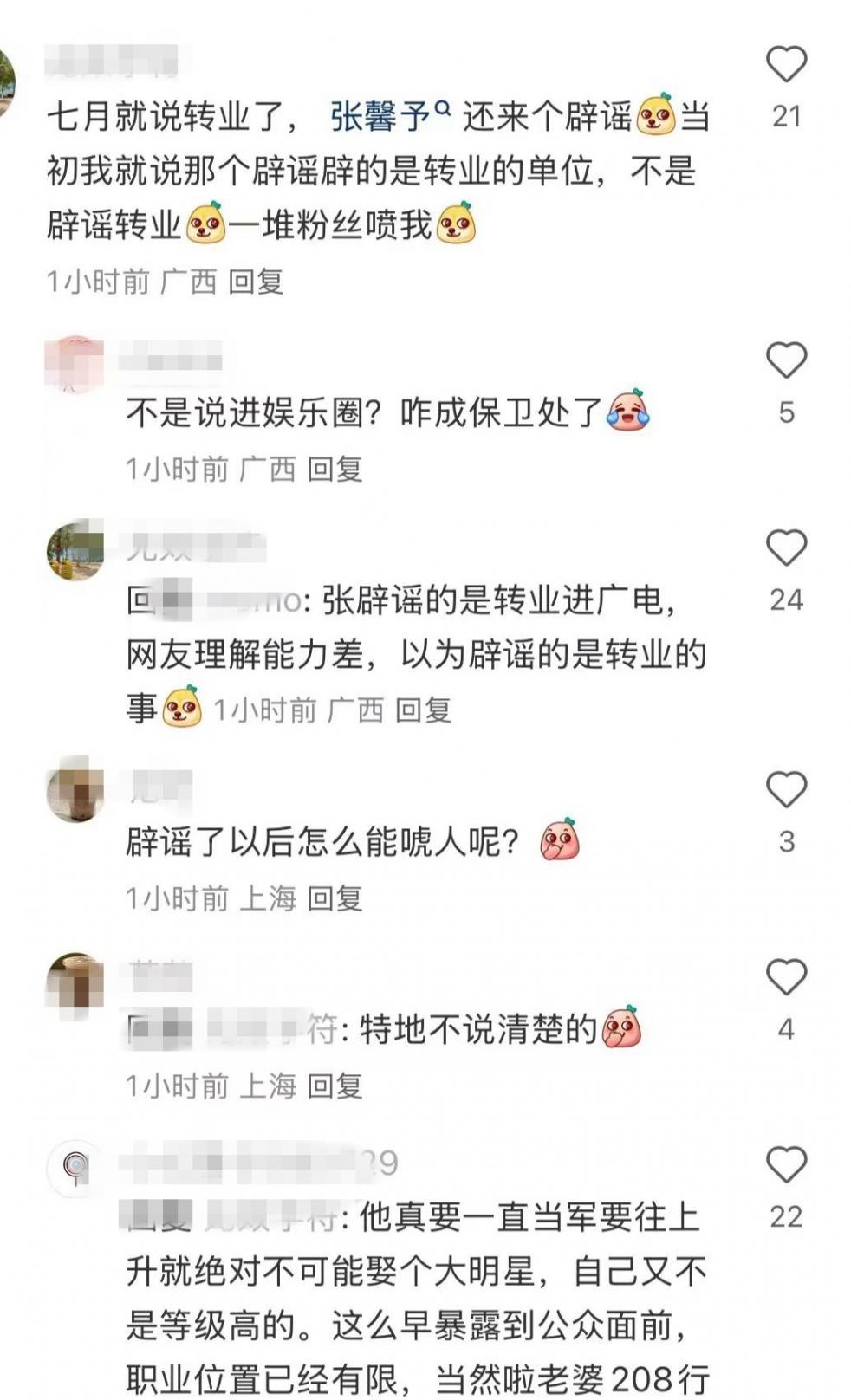Open avatar of the 辟谣了以后怎么能唬人呢 commenter
Screen dimensions: 851x1400
(75, 793)
